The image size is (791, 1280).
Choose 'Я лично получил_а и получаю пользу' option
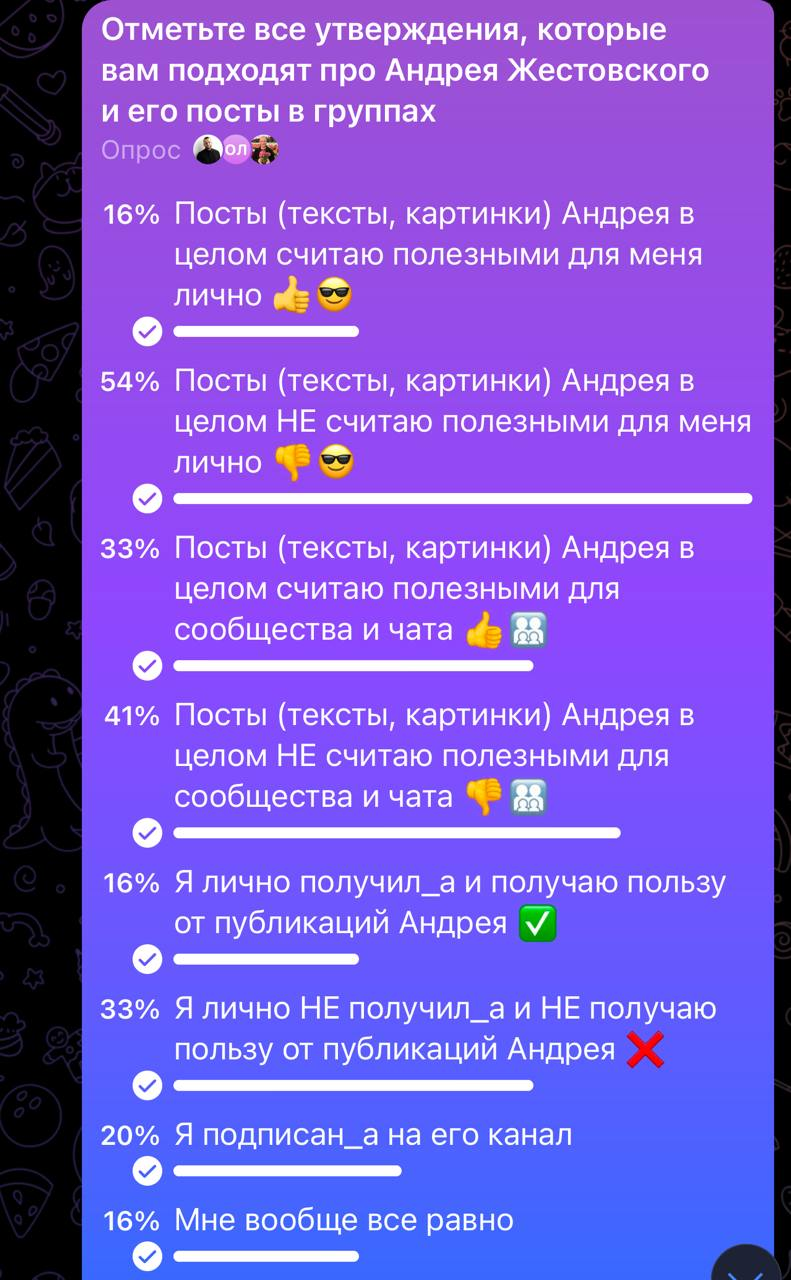[x=448, y=903]
